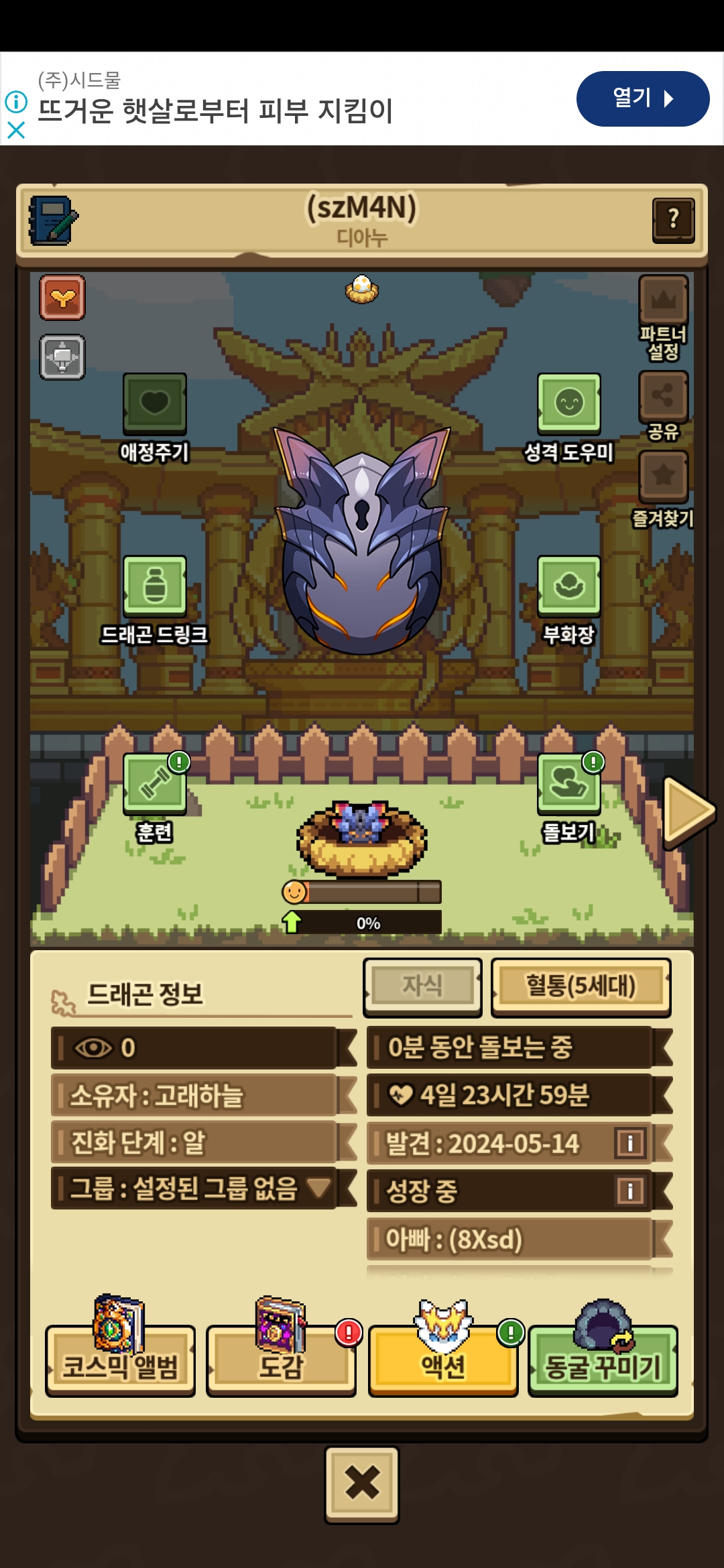The image size is (724, 1568).
Task: View 혈통(5세대) lineage
Action: coord(581,986)
